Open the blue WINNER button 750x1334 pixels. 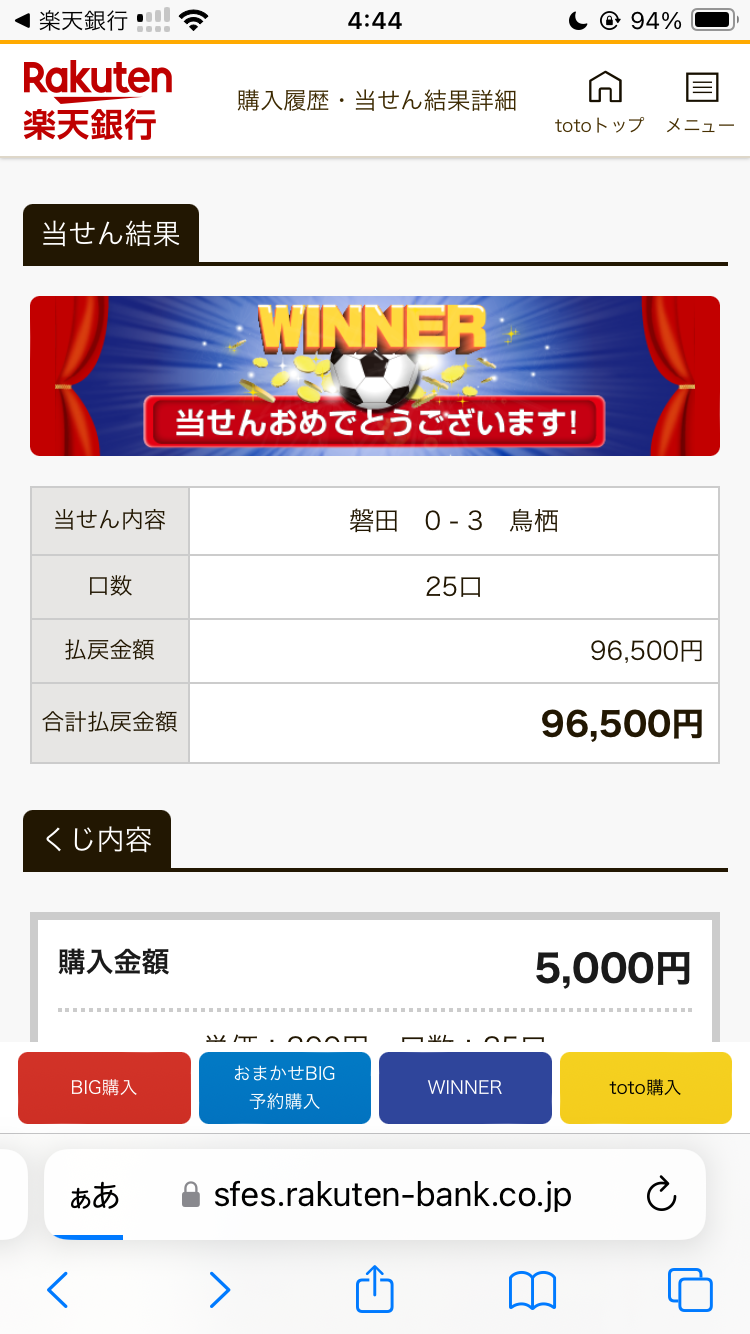[x=465, y=1087]
